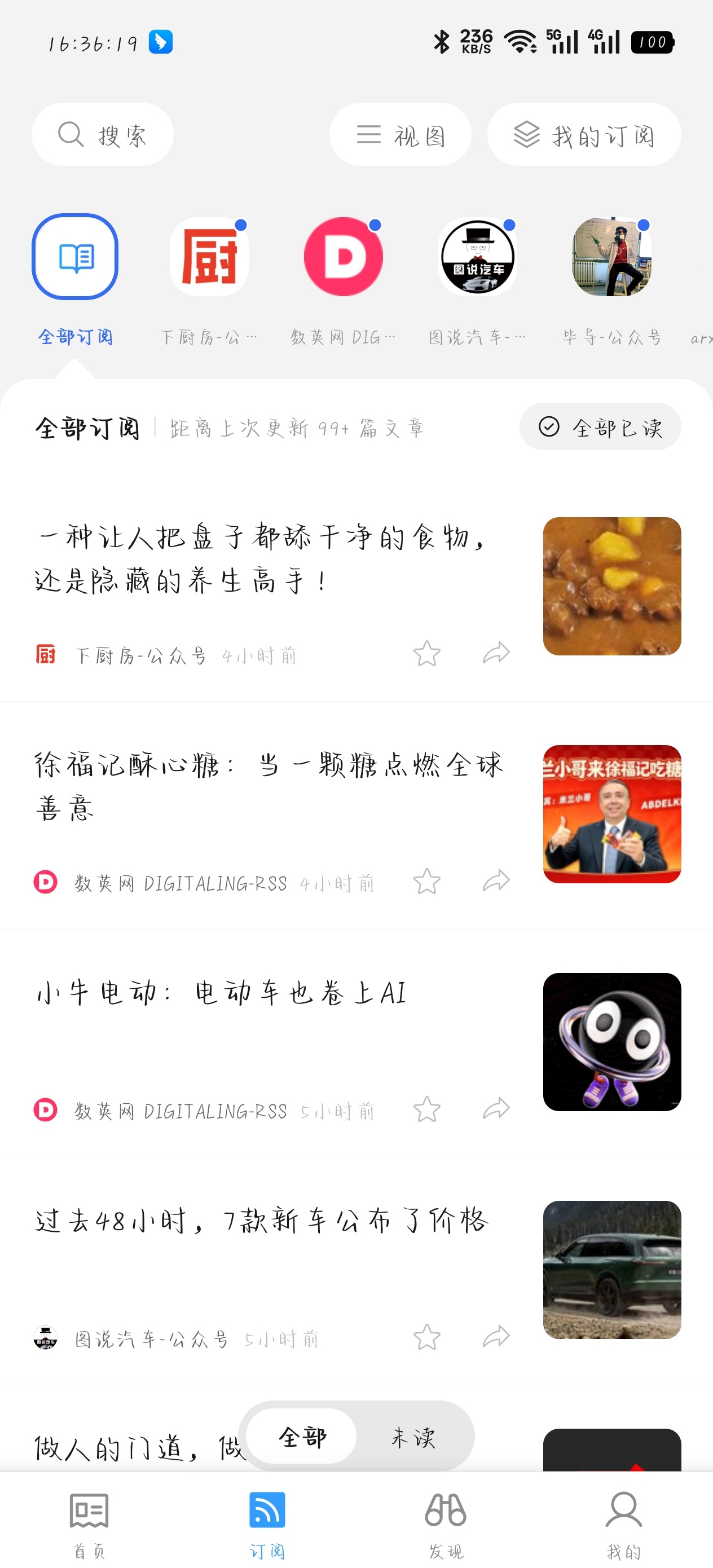
Task: Star the first food article
Action: [x=426, y=654]
